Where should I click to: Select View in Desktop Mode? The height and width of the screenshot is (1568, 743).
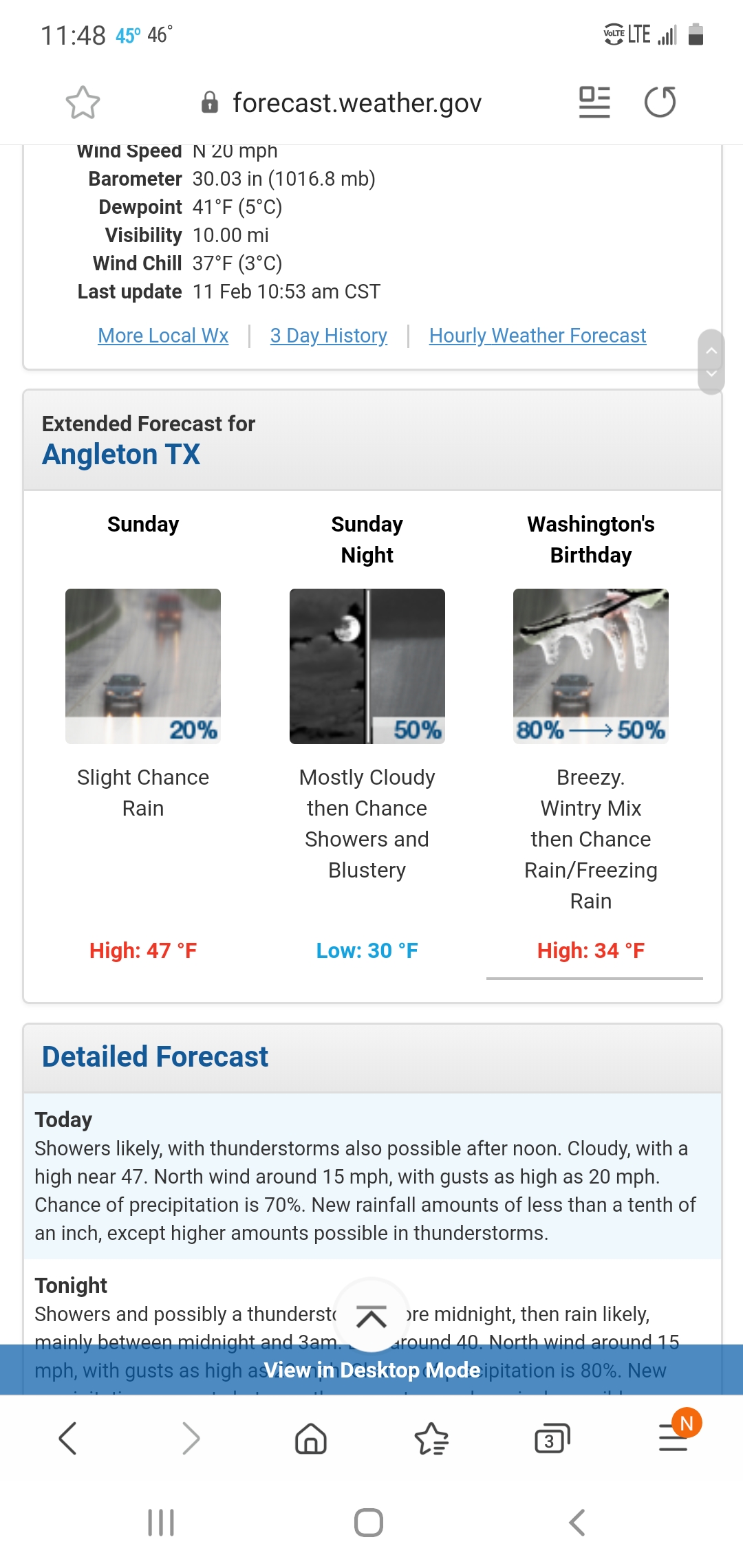[371, 1370]
